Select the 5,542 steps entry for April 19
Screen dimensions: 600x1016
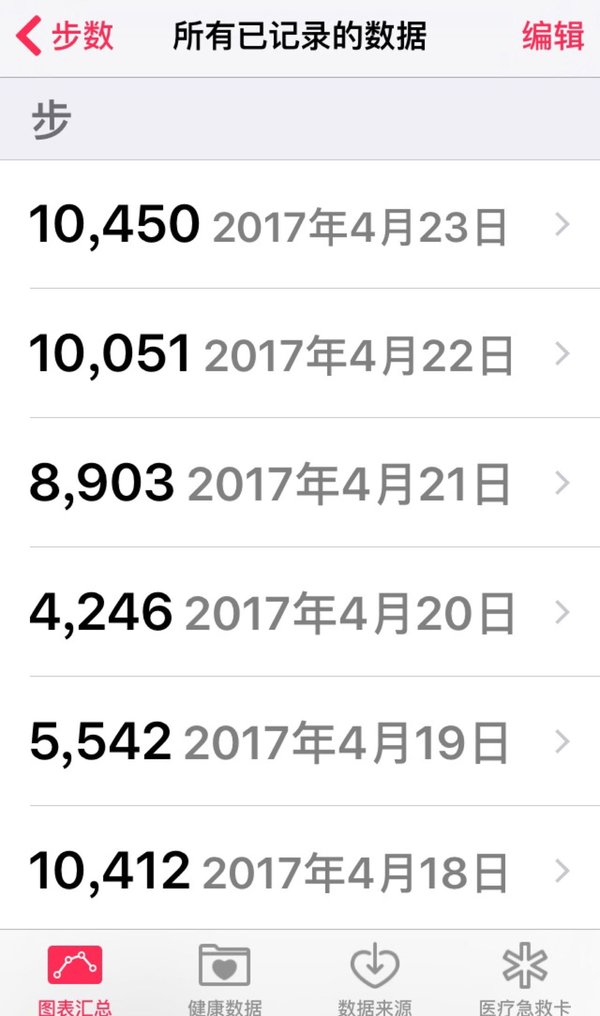coord(300,741)
